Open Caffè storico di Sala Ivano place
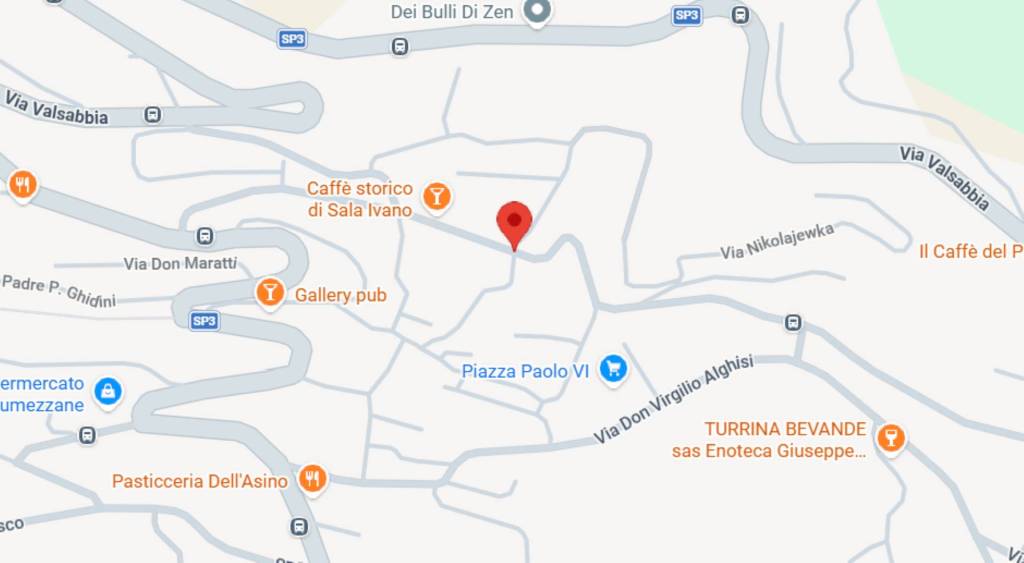Screen dimensions: 1024x563 click(x=436, y=197)
